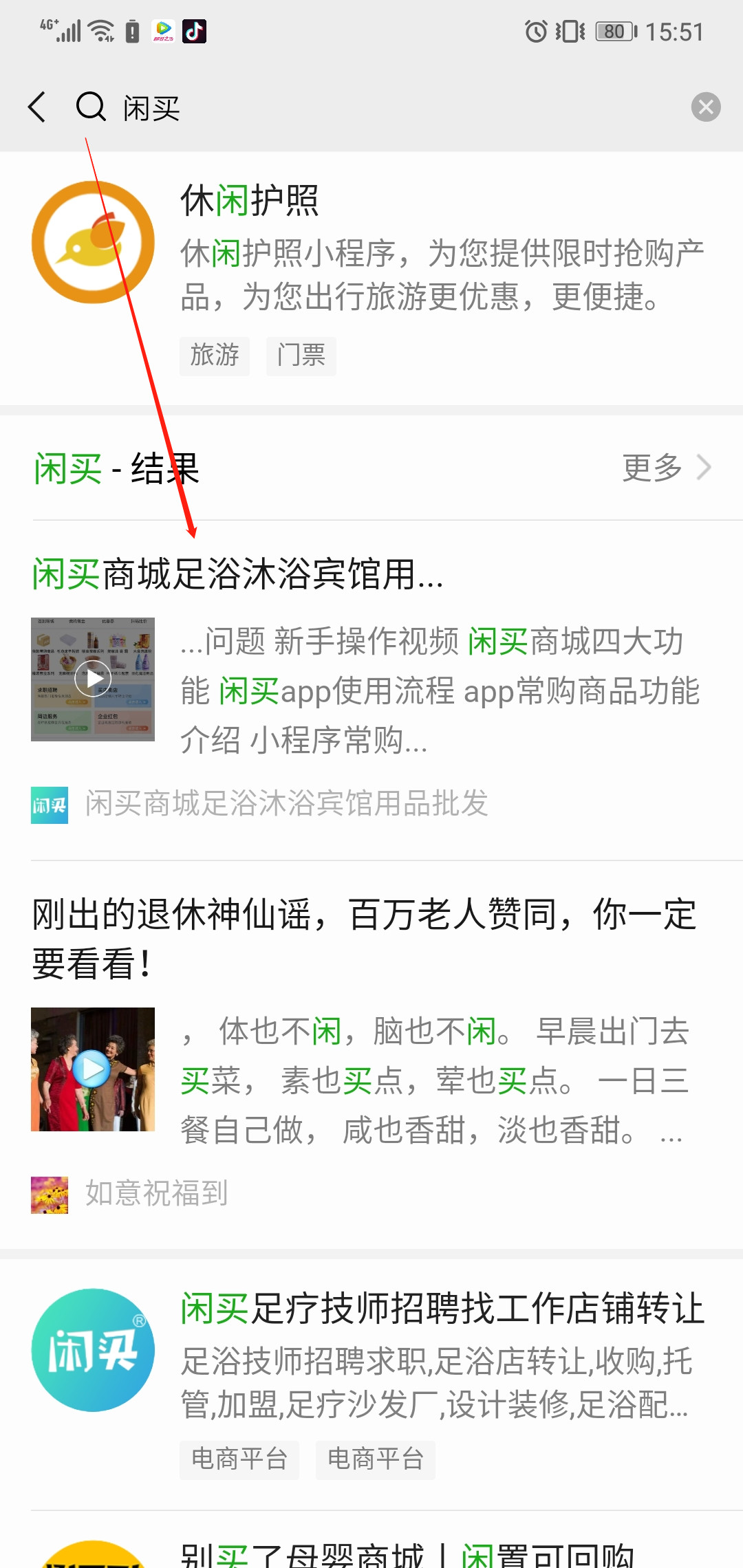Open account 闲买商城足浴沐浴宾馆用品批发
Screen dimensions: 743x1568
pos(260,804)
